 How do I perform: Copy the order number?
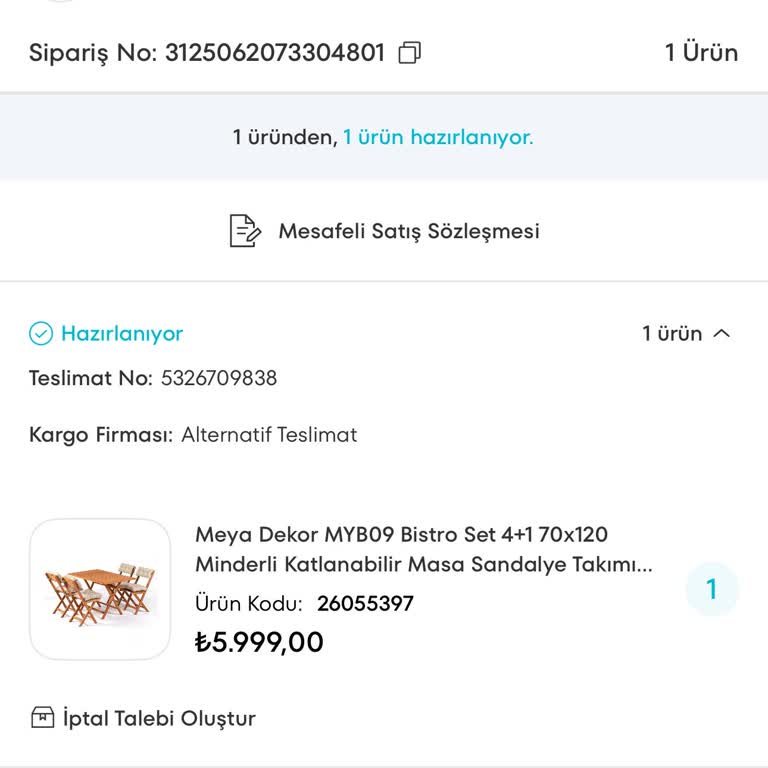[409, 53]
